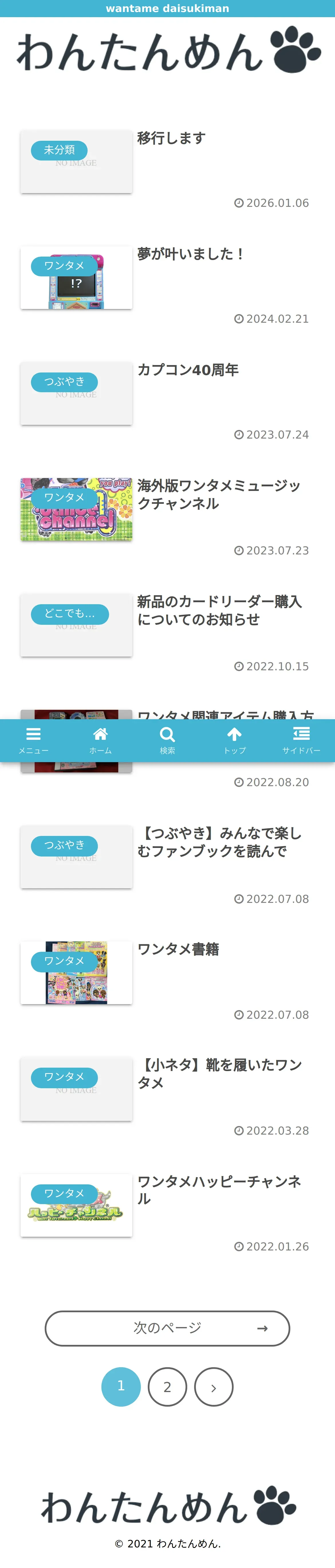Go to page 2
Image resolution: width=335 pixels, height=1568 pixels.
[167, 1387]
